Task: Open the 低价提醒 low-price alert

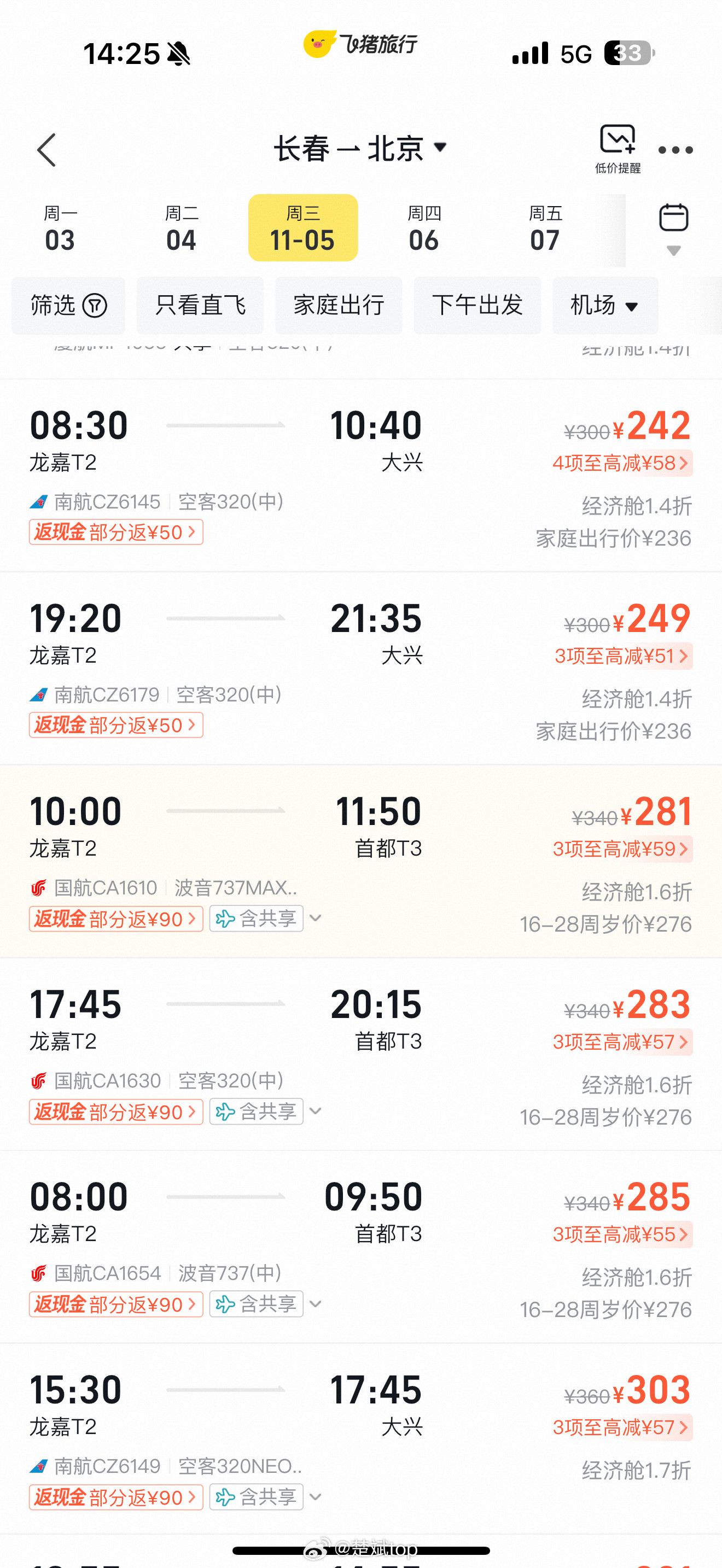Action: point(616,146)
